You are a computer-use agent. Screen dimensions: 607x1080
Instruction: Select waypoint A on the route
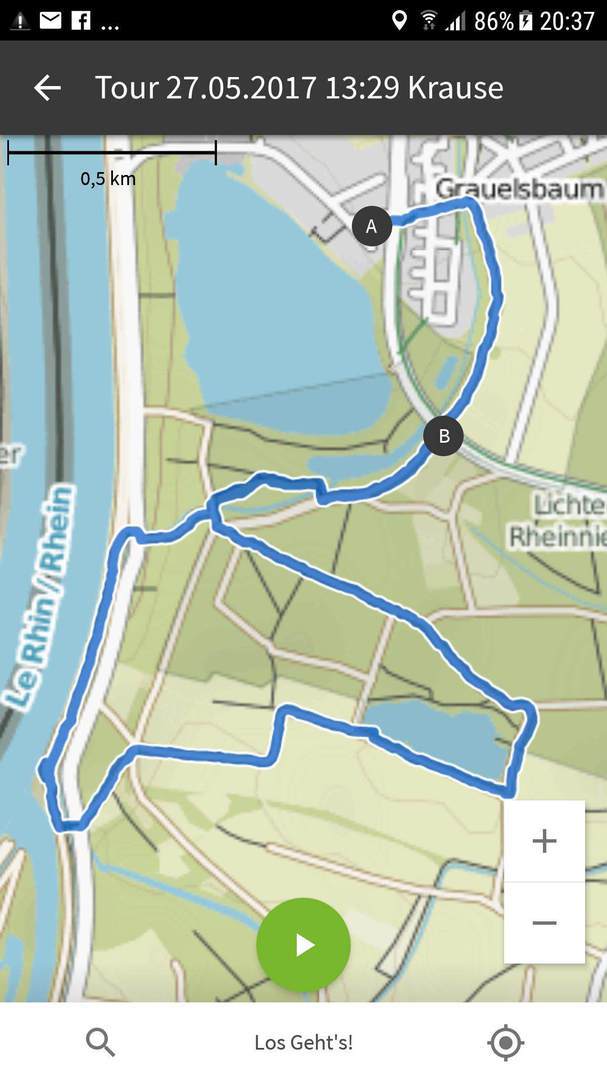click(371, 226)
